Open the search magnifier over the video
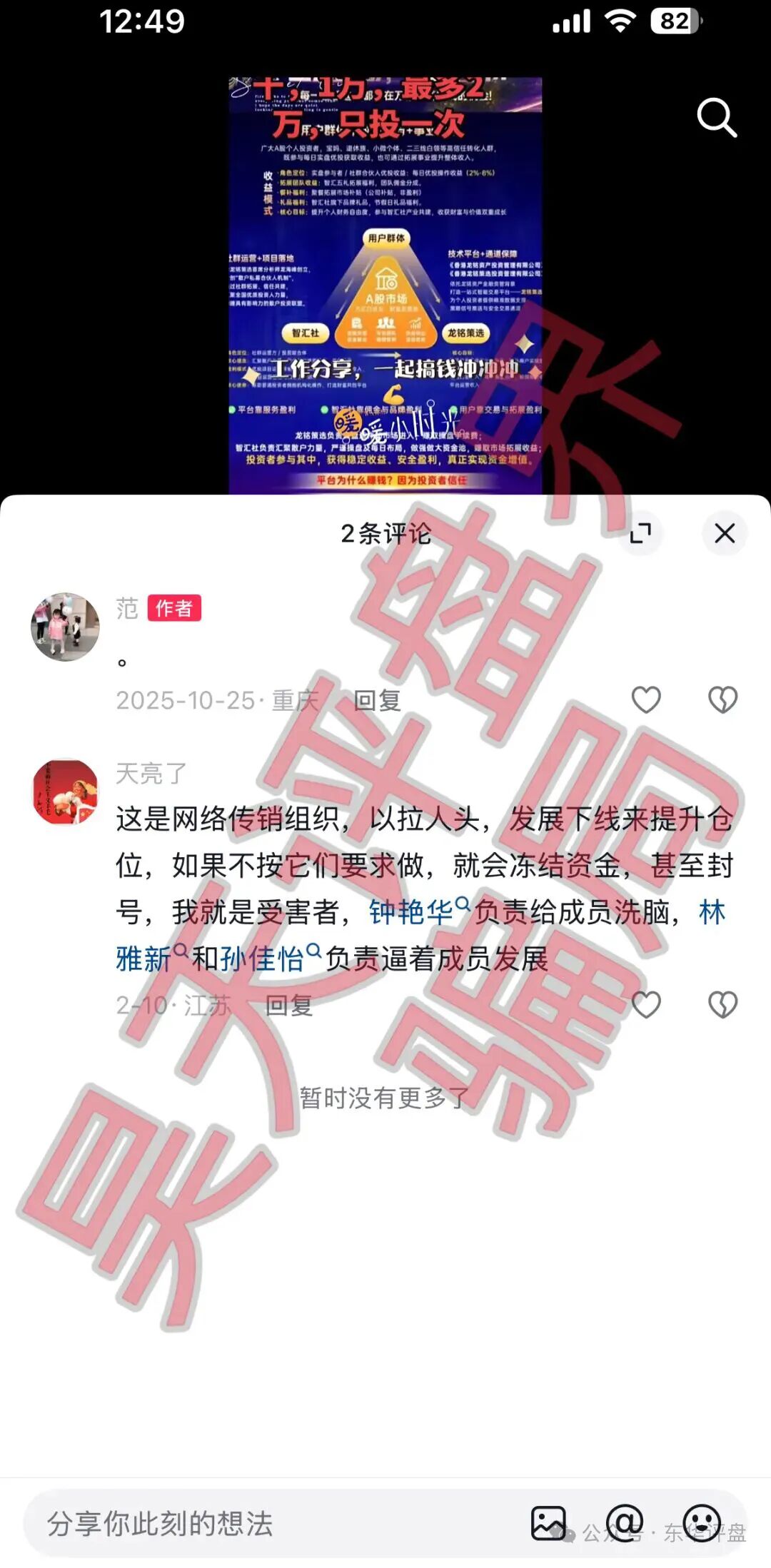 [716, 118]
